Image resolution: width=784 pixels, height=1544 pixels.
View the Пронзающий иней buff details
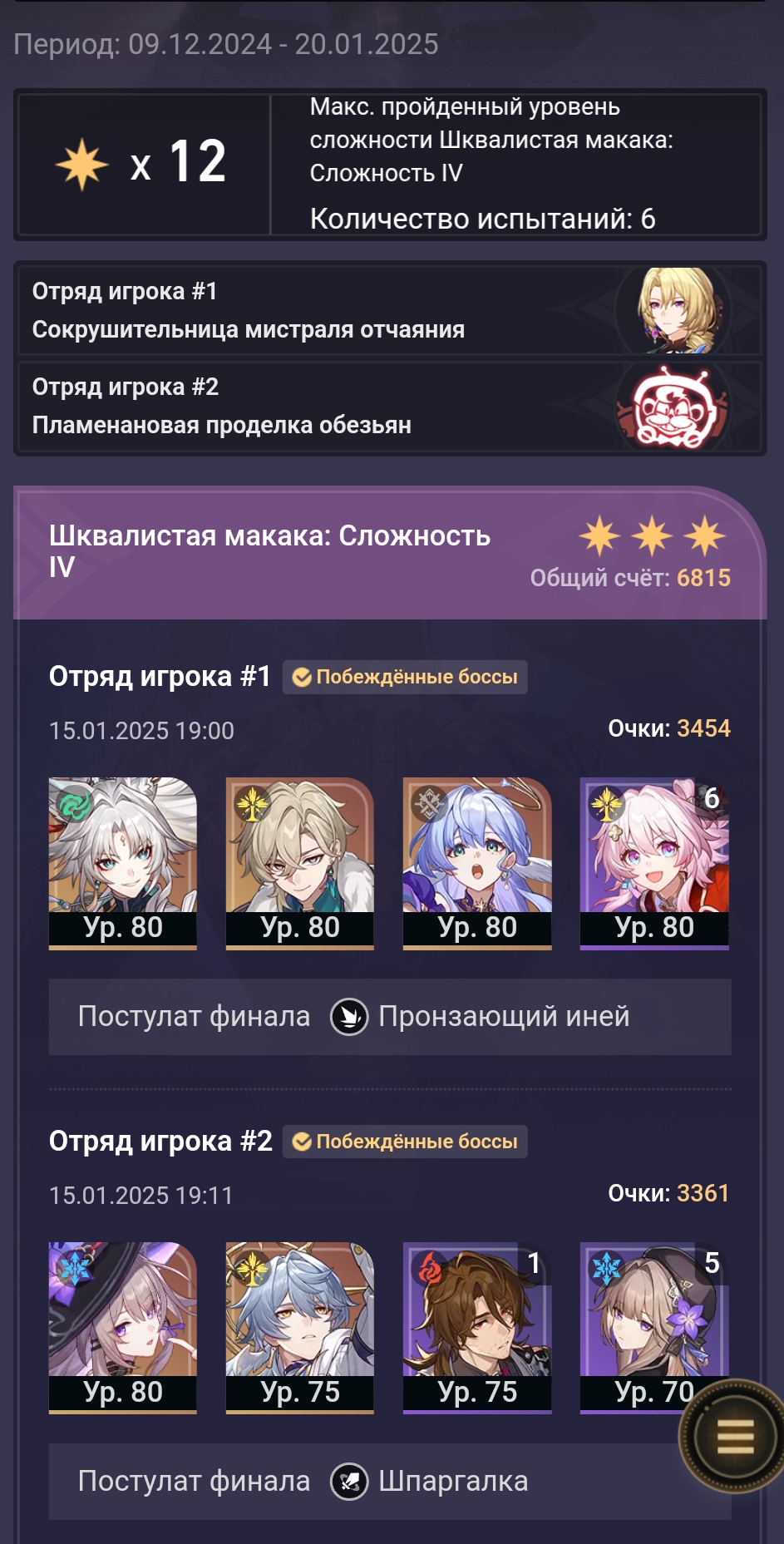coord(480,1016)
